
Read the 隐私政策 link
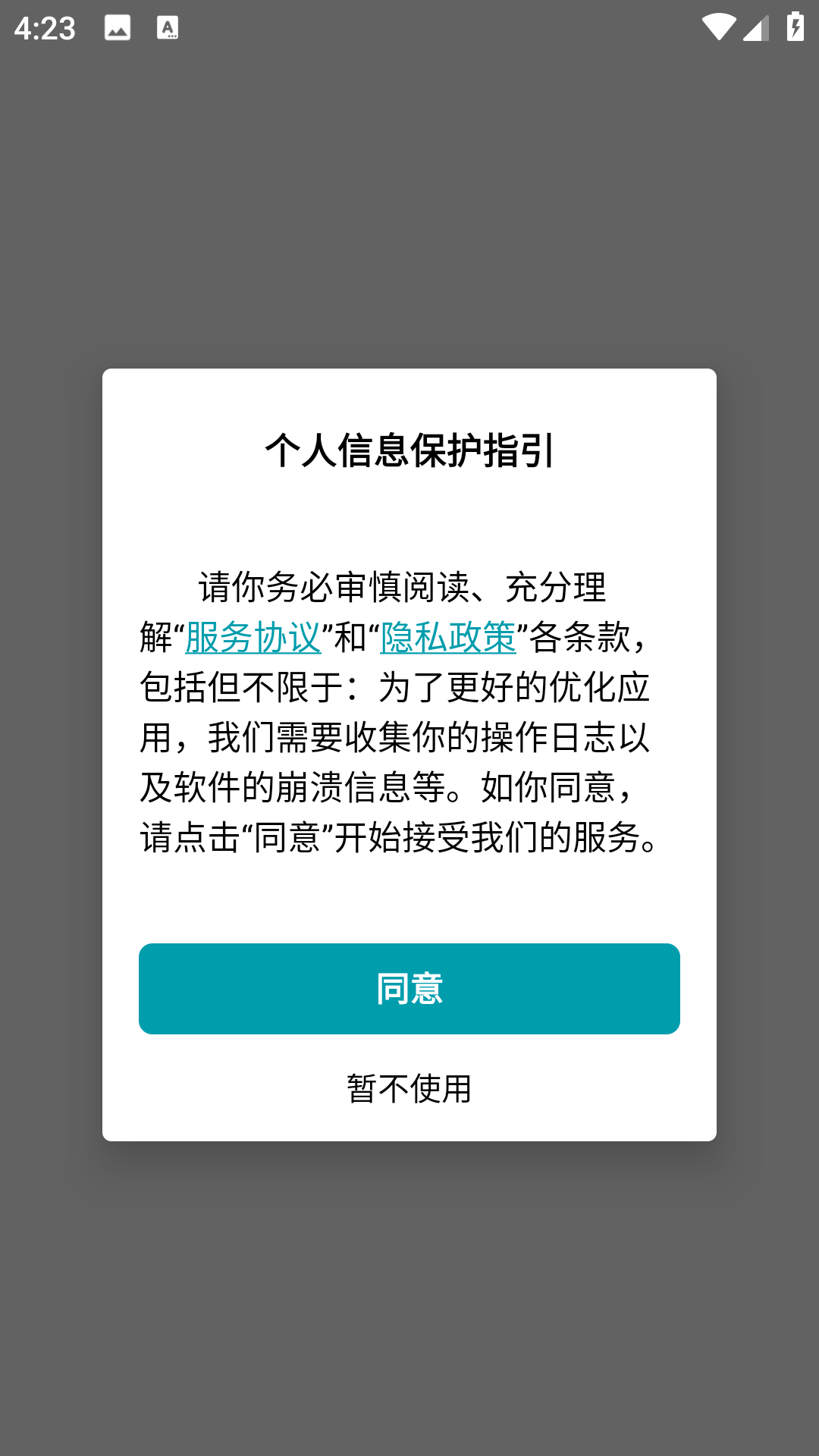click(448, 637)
